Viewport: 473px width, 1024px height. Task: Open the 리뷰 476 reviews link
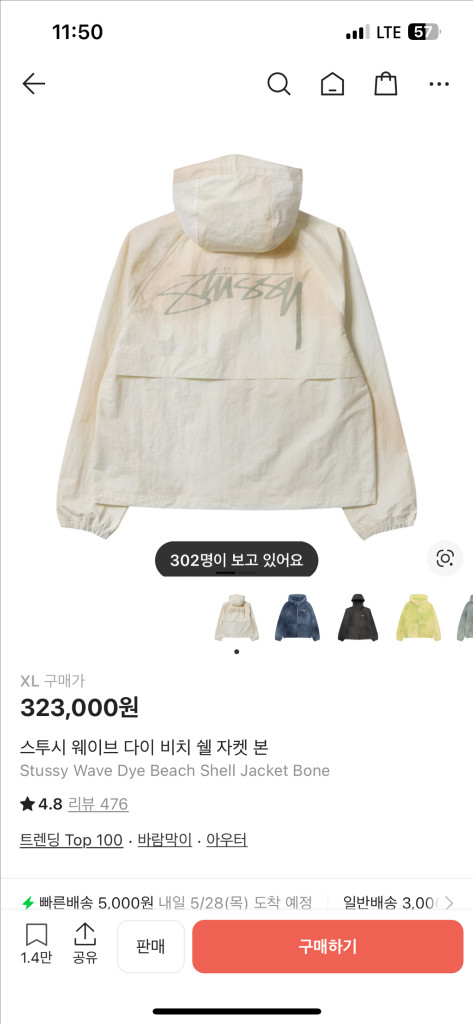coord(98,804)
